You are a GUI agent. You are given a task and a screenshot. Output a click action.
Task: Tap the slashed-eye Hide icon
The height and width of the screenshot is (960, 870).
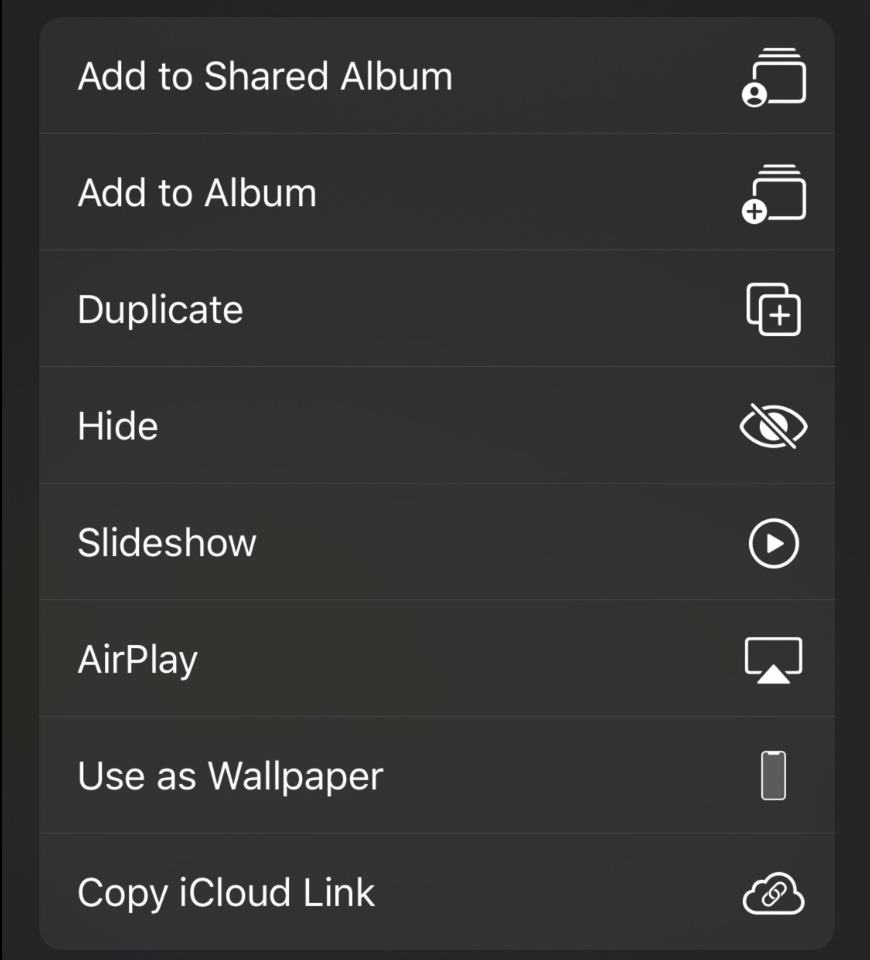[773, 425]
